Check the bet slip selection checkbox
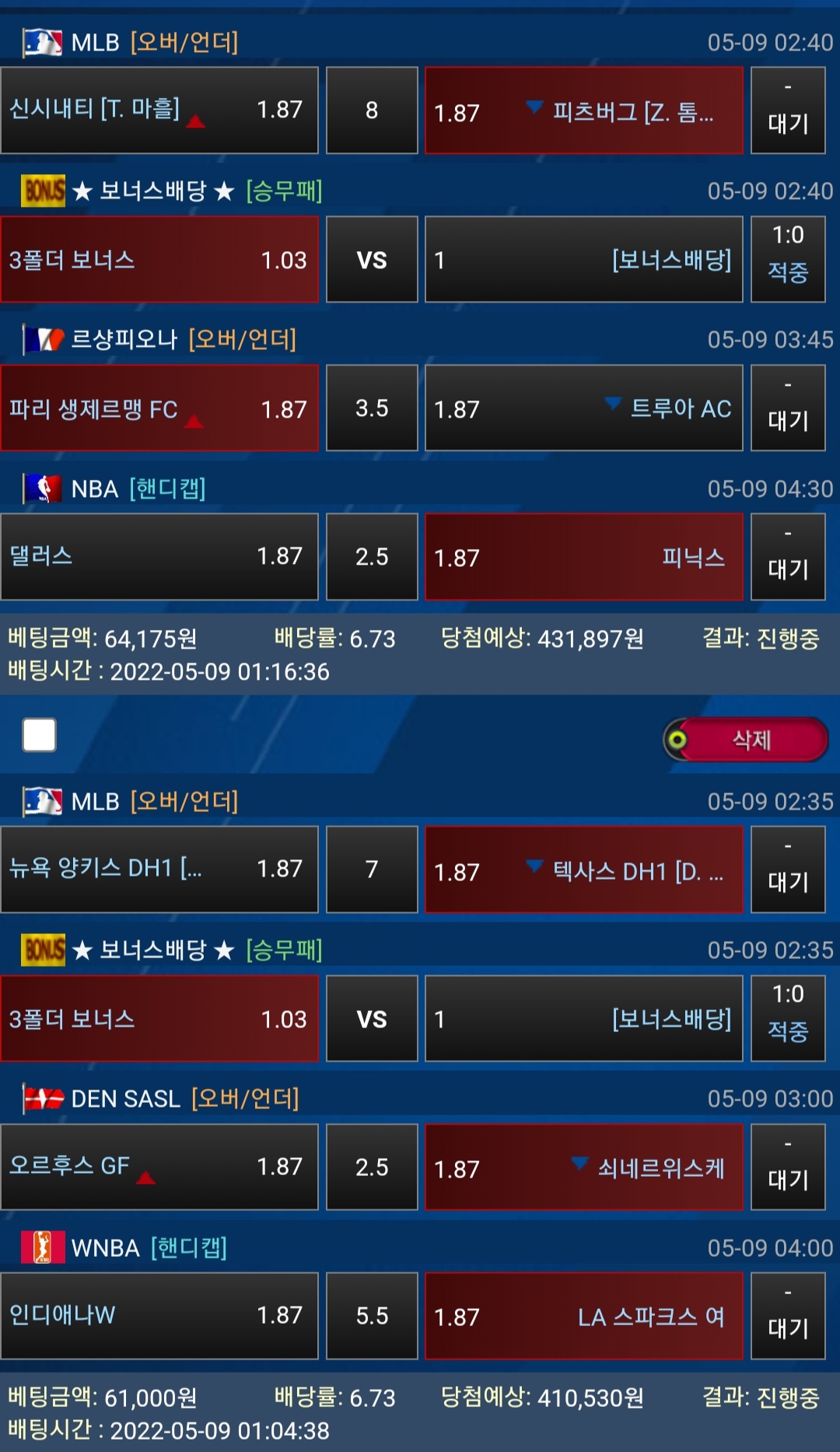Viewport: 840px width, 1452px height. click(x=40, y=735)
